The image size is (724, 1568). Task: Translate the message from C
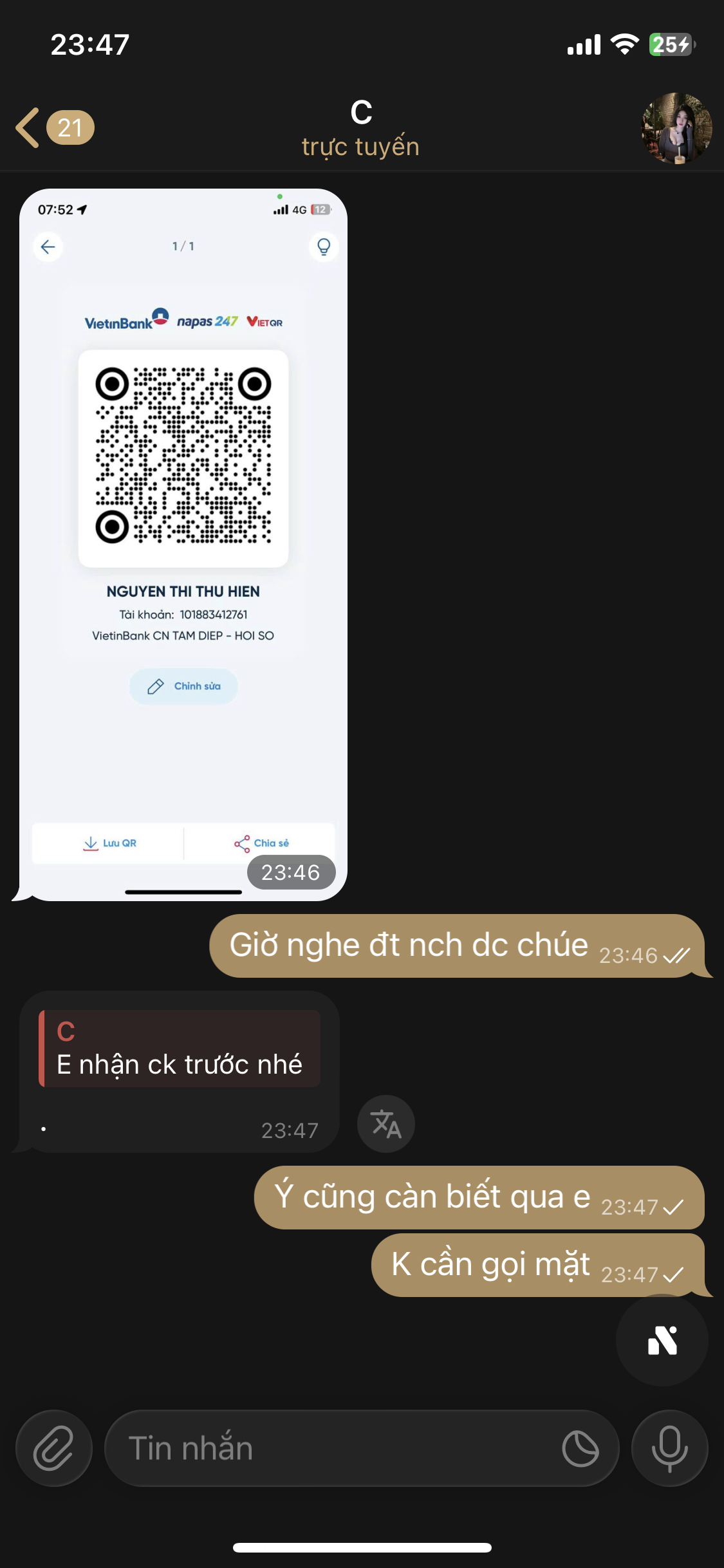click(x=385, y=1124)
